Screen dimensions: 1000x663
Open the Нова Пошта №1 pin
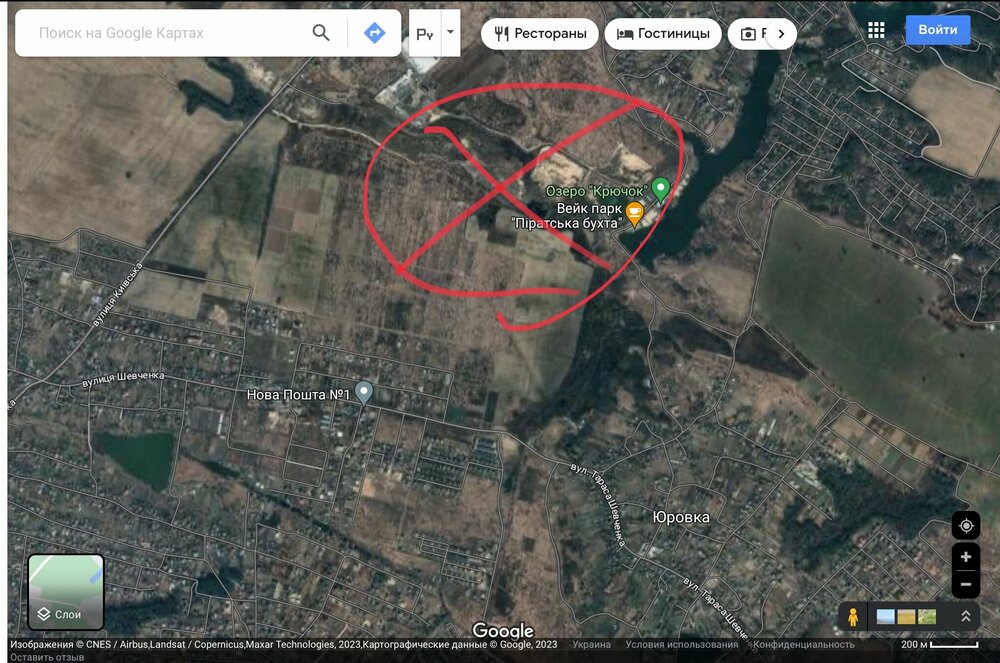364,392
